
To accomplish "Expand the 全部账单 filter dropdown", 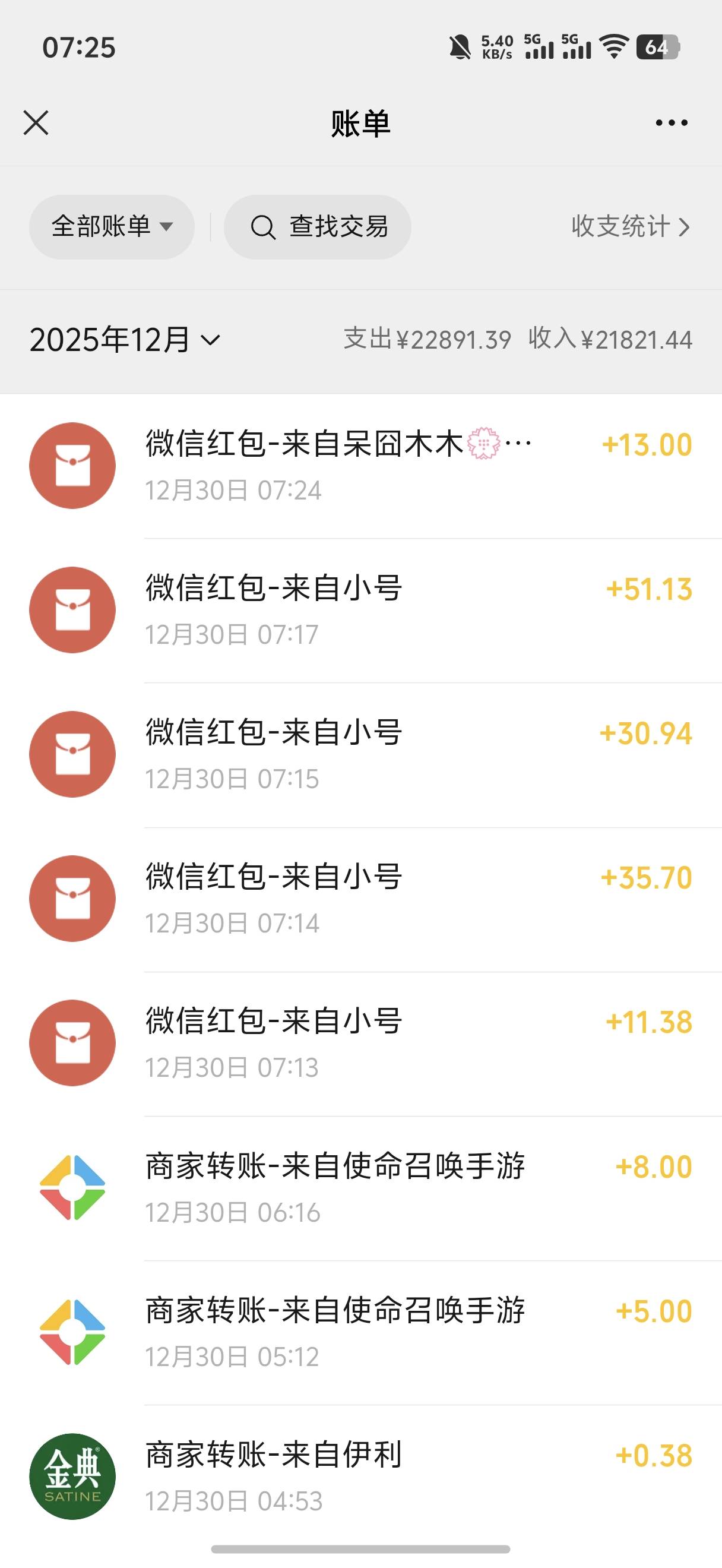I will [x=112, y=226].
